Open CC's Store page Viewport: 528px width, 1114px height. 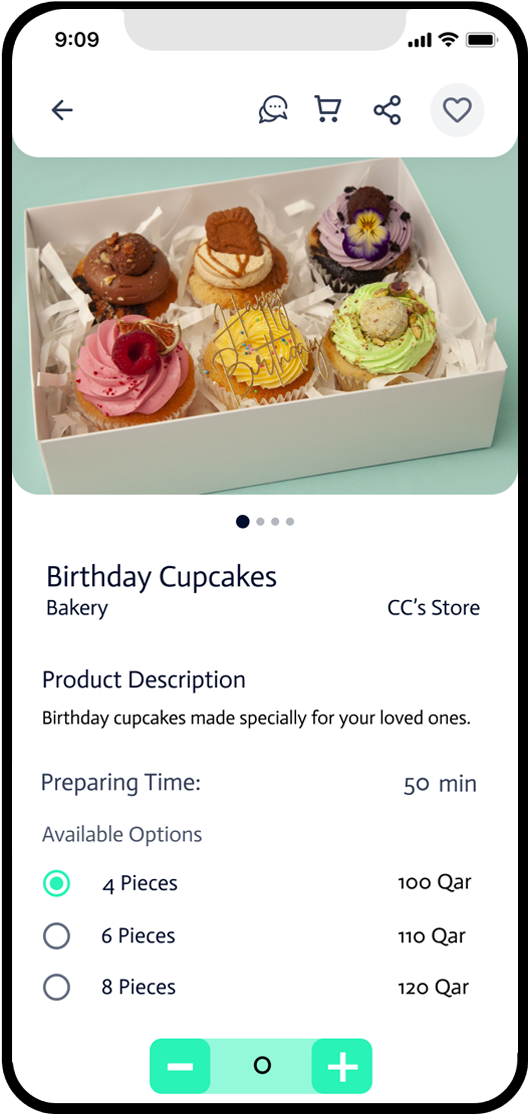tap(433, 608)
